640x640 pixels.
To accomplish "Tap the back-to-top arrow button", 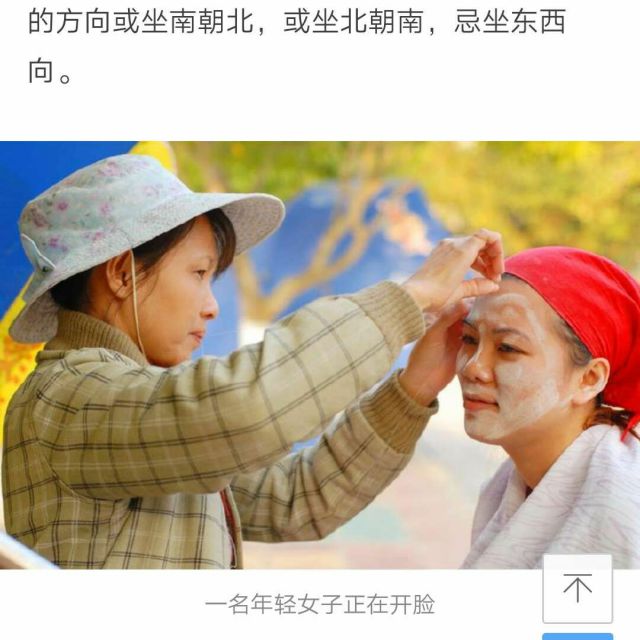I will coord(577,589).
